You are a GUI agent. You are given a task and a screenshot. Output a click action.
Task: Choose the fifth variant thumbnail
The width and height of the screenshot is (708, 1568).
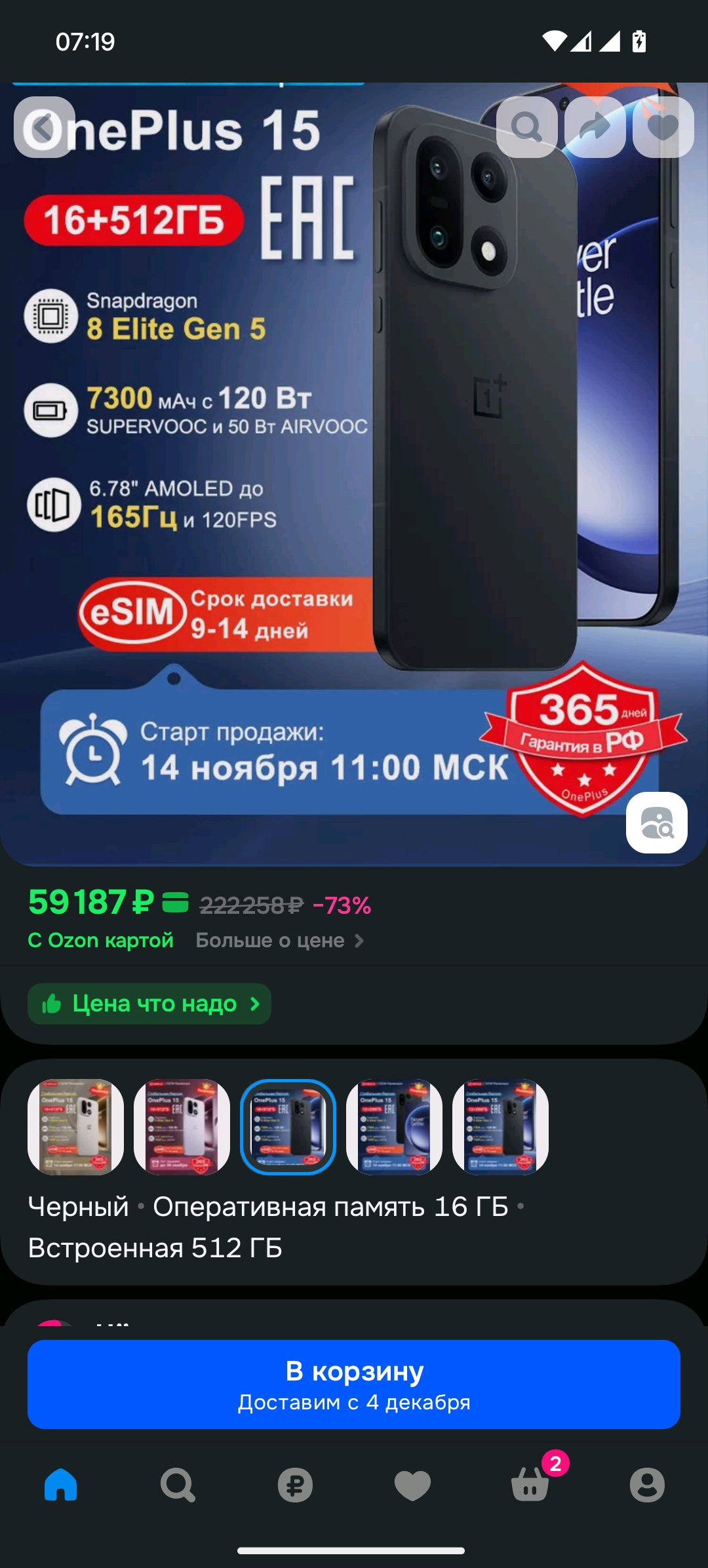pyautogui.click(x=500, y=1127)
